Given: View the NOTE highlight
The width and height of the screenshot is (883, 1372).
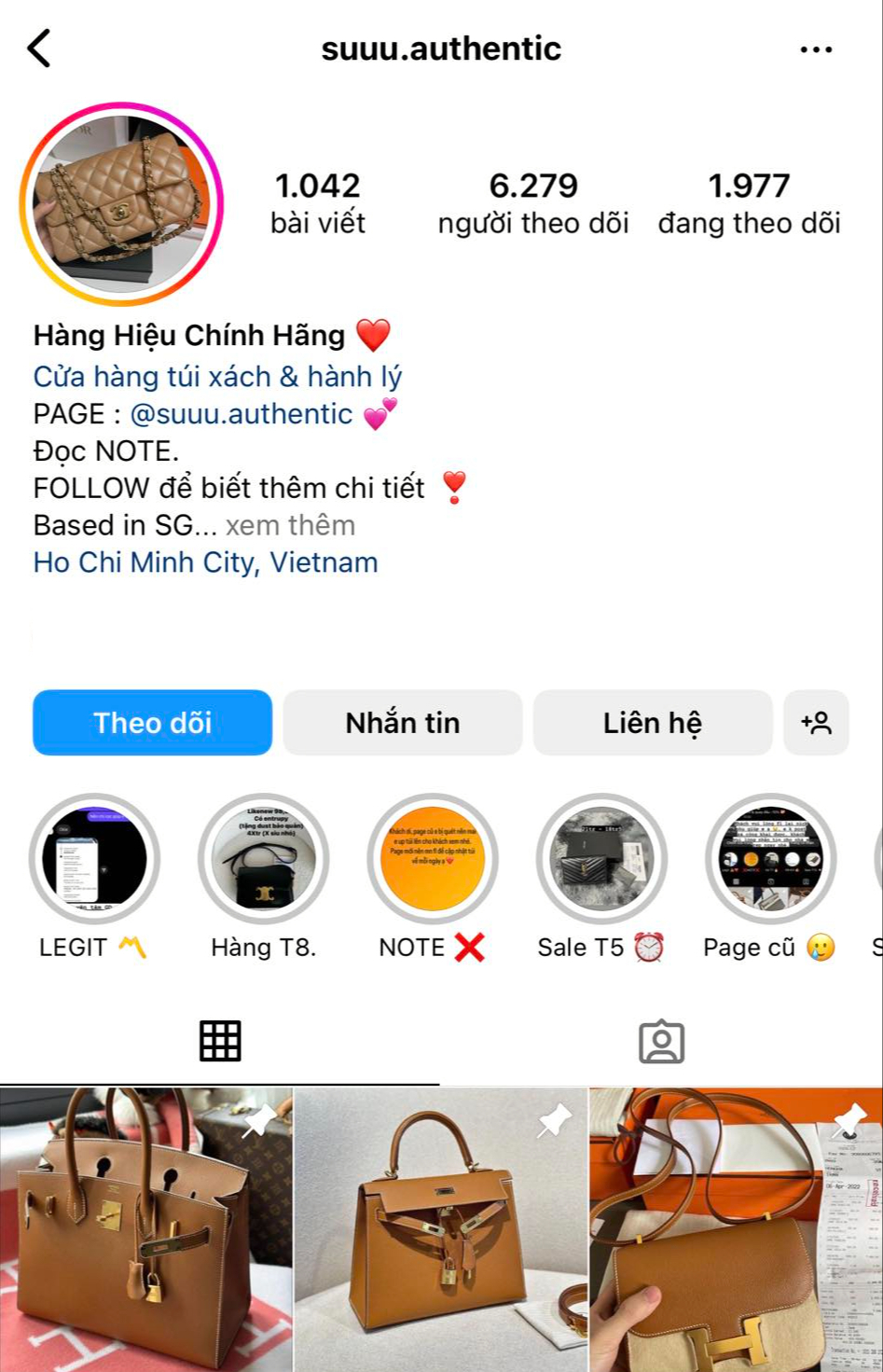Looking at the screenshot, I should (432, 859).
